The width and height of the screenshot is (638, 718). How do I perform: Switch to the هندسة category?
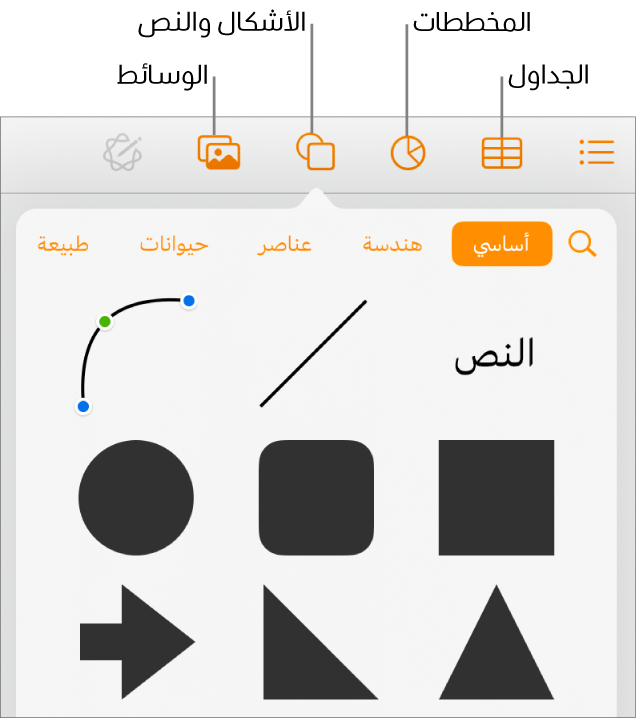click(392, 244)
